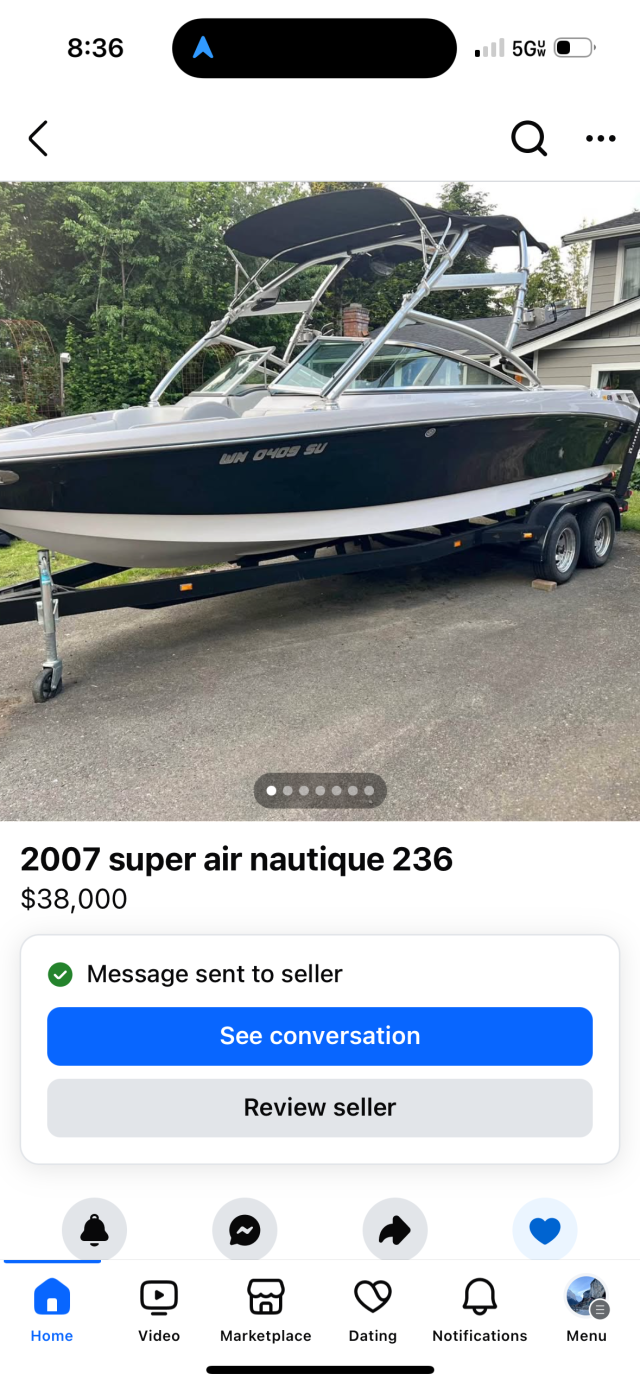Go back to the previous screen
The image size is (640, 1387).
pyautogui.click(x=38, y=139)
